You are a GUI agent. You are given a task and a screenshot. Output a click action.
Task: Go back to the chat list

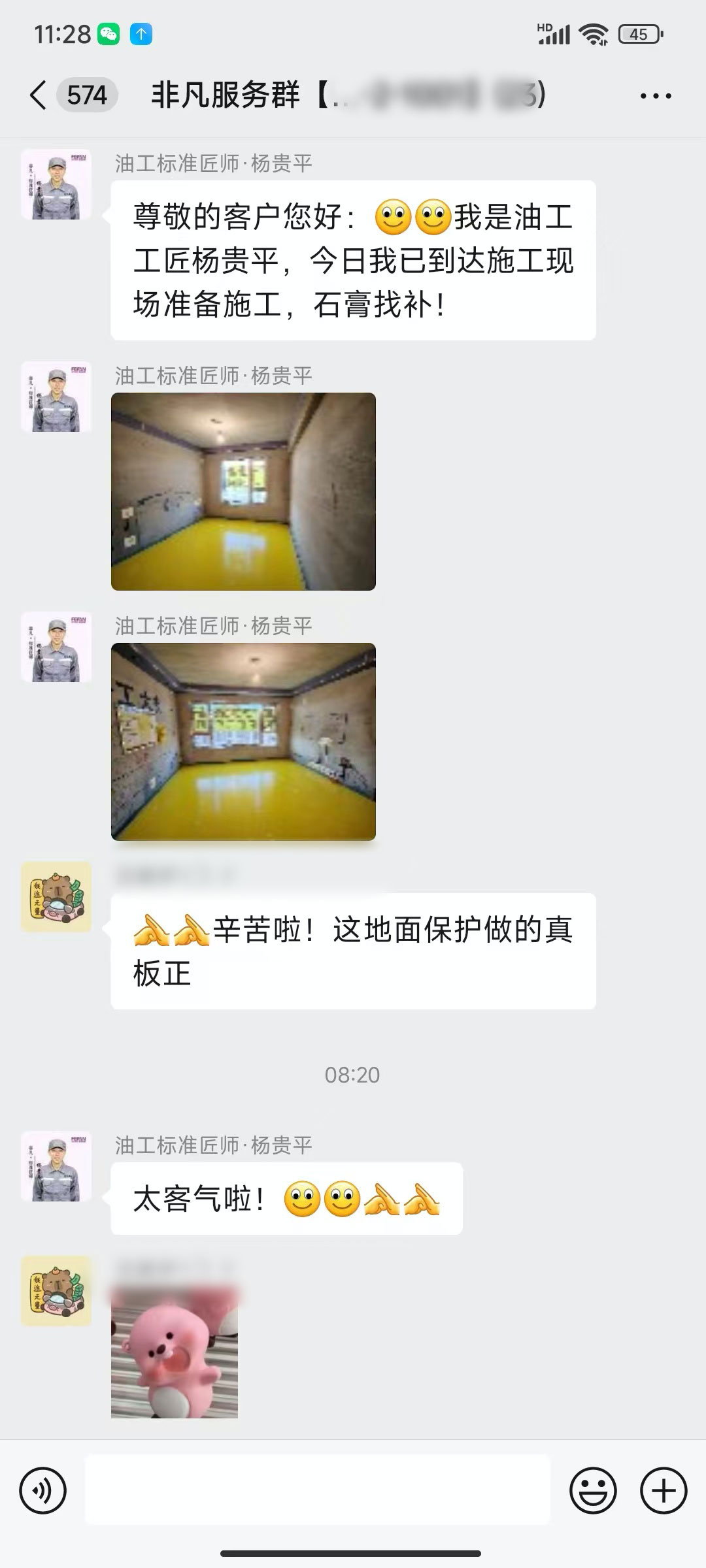[39, 95]
